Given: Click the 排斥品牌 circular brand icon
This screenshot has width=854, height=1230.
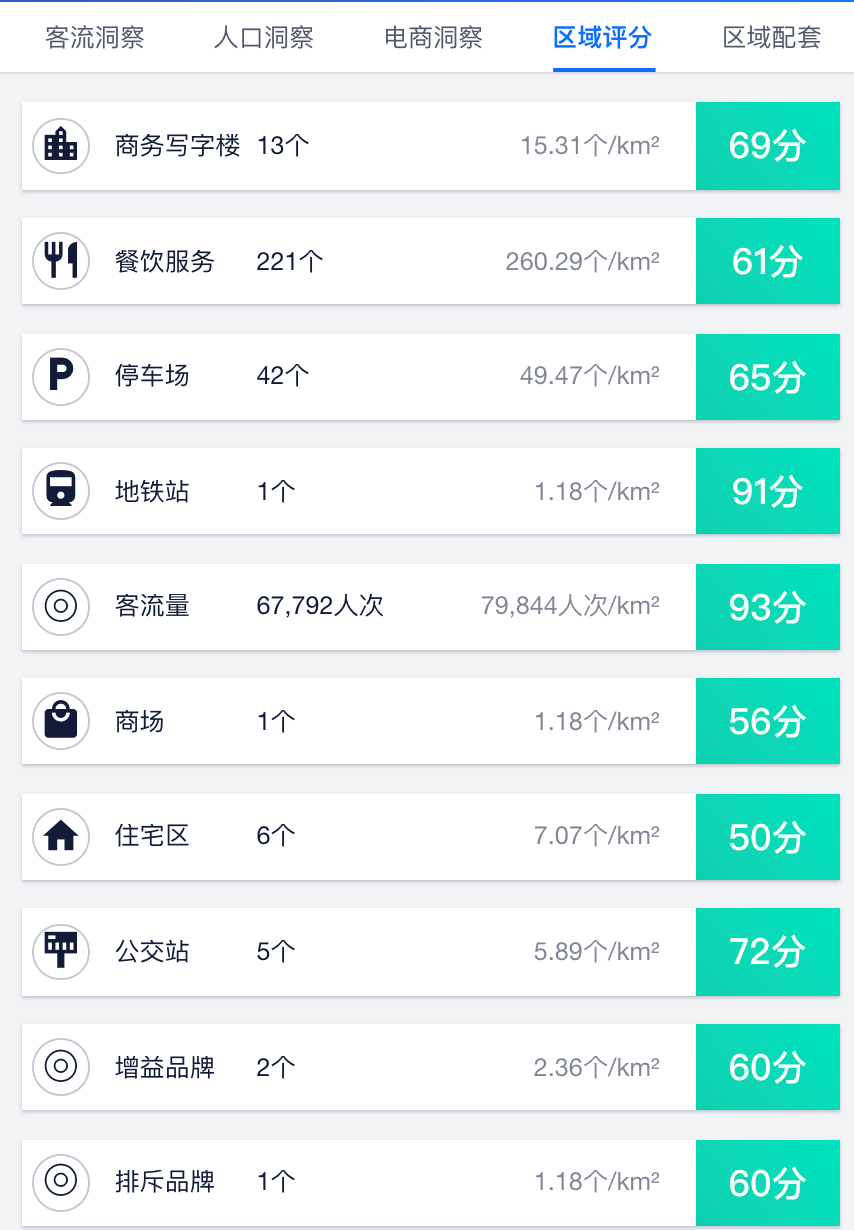Looking at the screenshot, I should pyautogui.click(x=60, y=1182).
